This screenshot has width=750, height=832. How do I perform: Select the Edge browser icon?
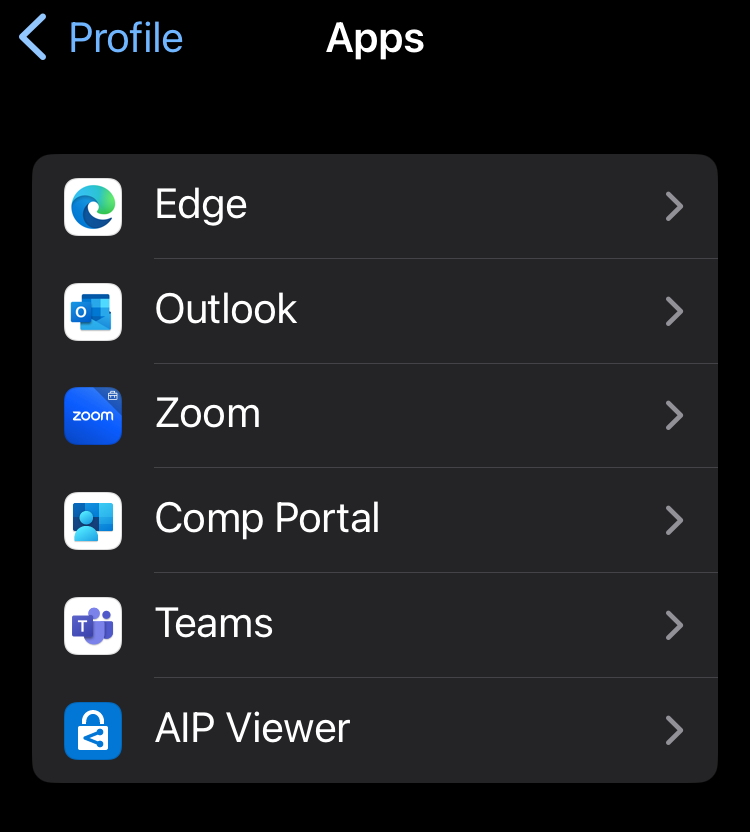tap(92, 206)
